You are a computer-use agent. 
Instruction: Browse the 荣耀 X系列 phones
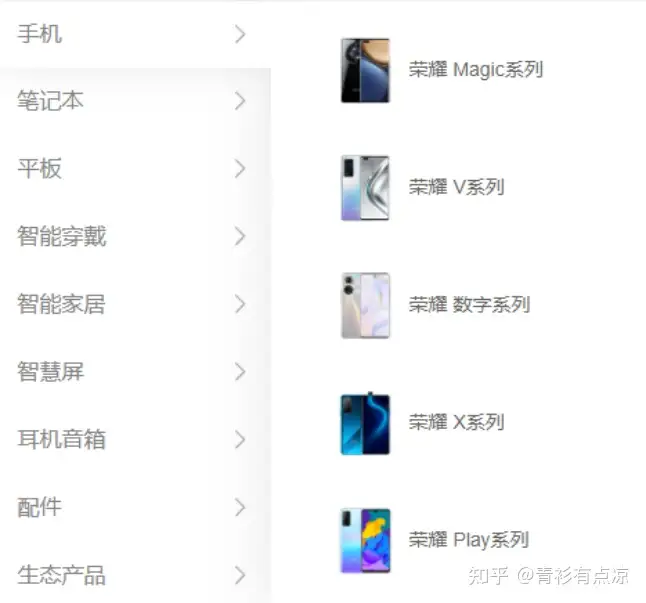(x=456, y=422)
